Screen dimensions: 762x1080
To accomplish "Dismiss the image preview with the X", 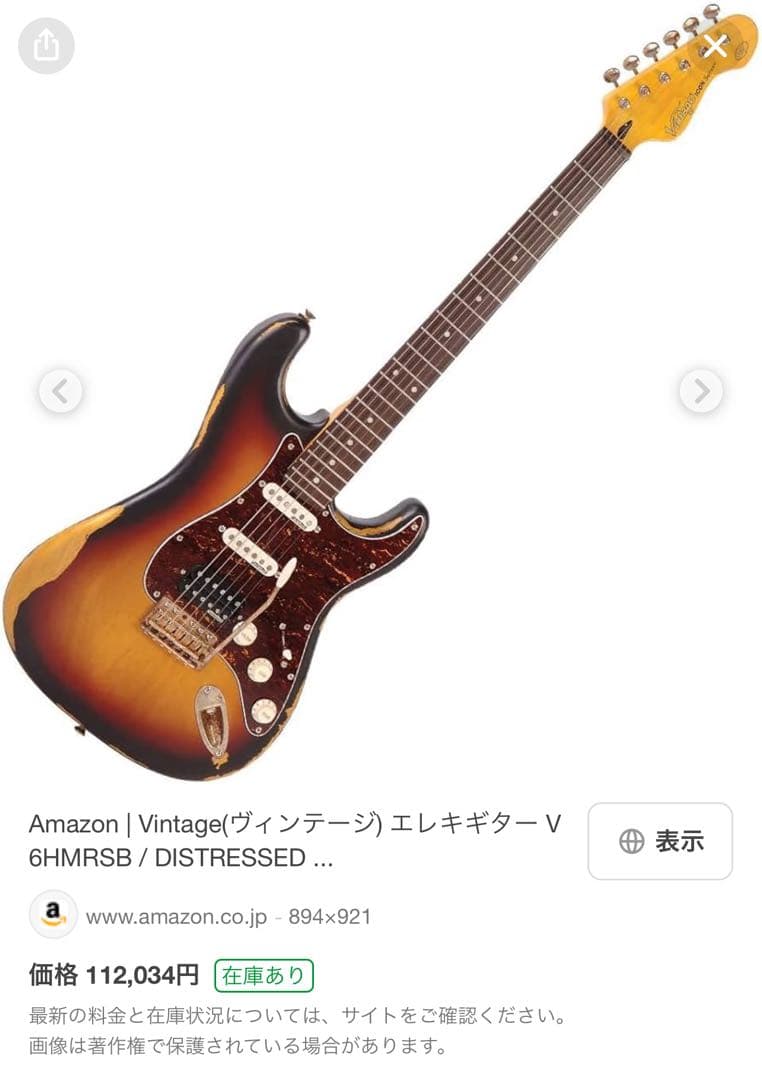I will tap(715, 44).
